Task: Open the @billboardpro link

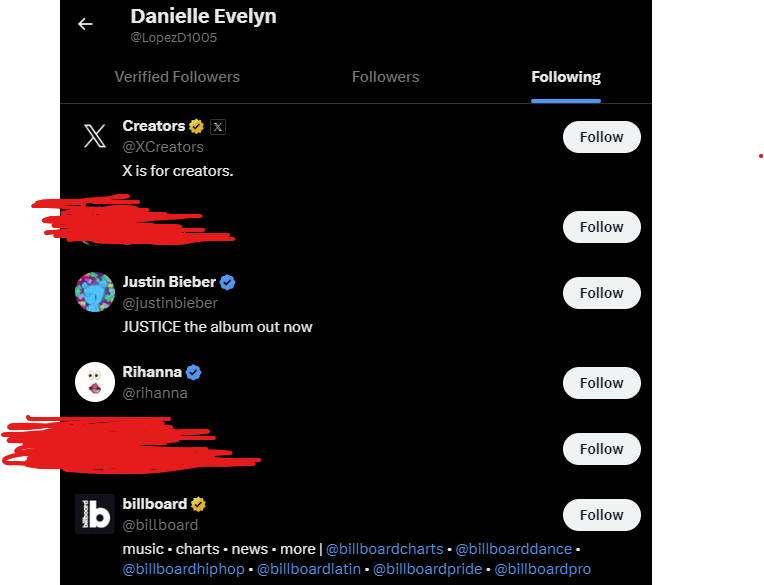Action: 542,569
